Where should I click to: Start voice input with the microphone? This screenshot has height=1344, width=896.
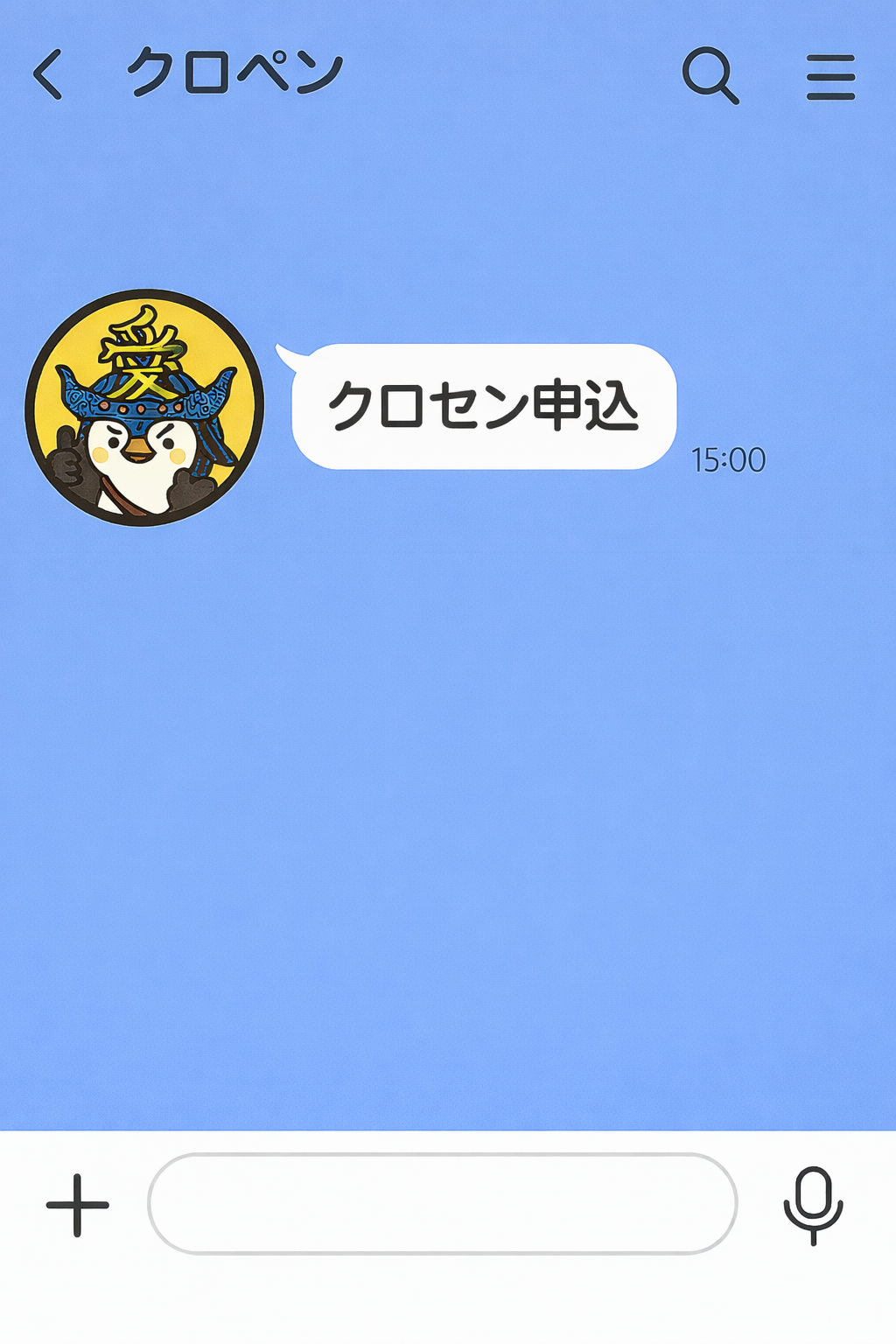[x=813, y=1205]
